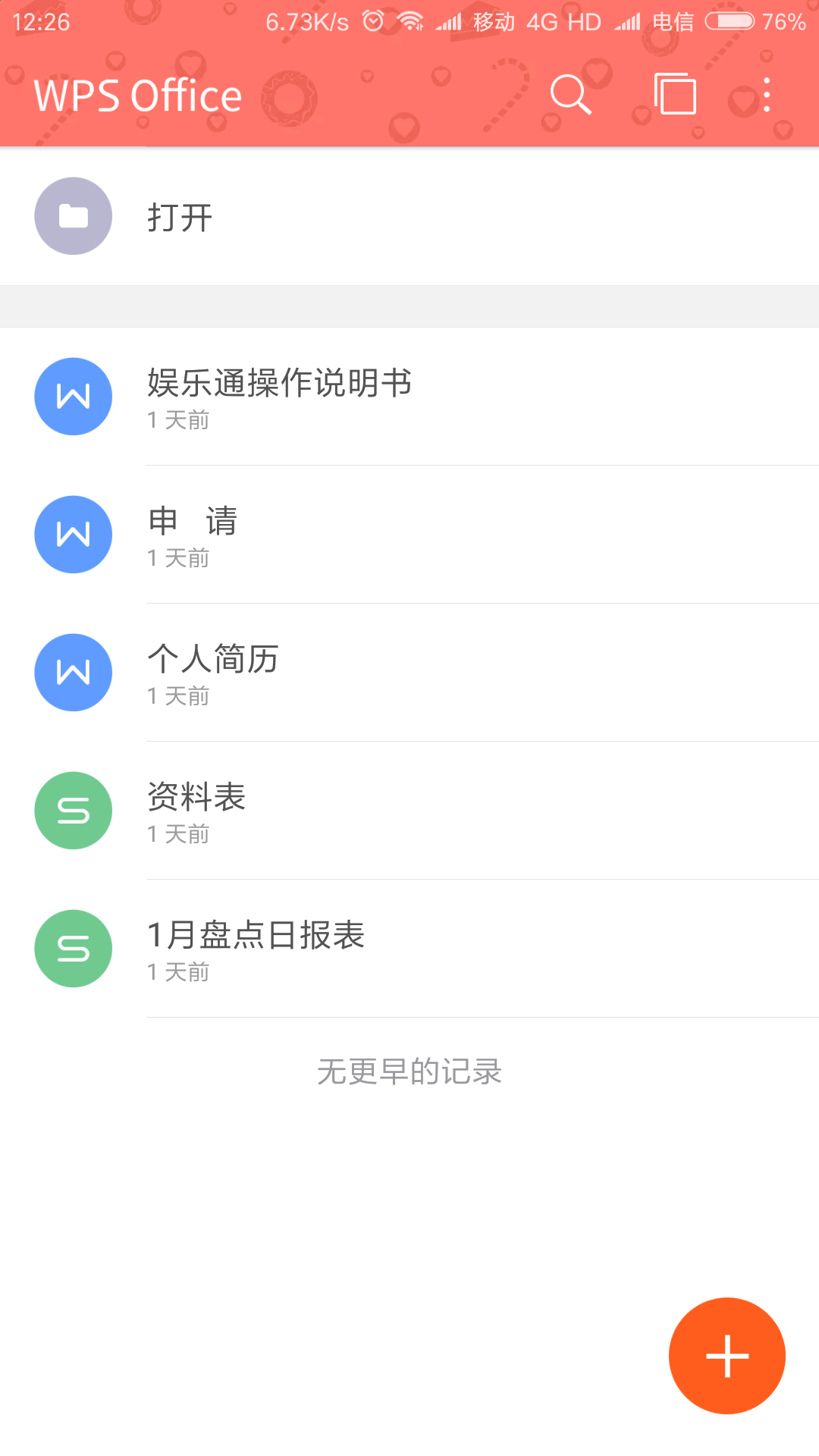The height and width of the screenshot is (1456, 819).
Task: Open the three-dot overflow menu
Action: tap(767, 95)
